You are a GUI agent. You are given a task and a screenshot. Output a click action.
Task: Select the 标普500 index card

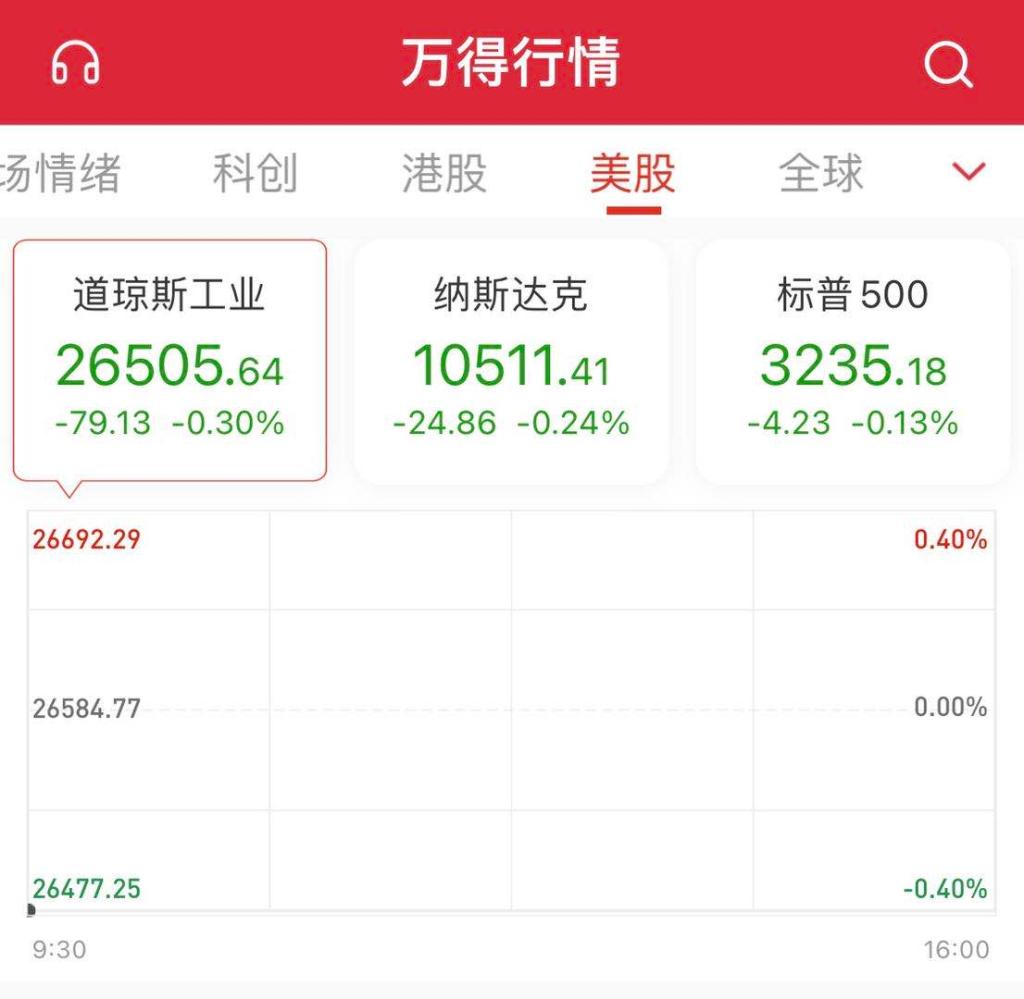coord(852,360)
